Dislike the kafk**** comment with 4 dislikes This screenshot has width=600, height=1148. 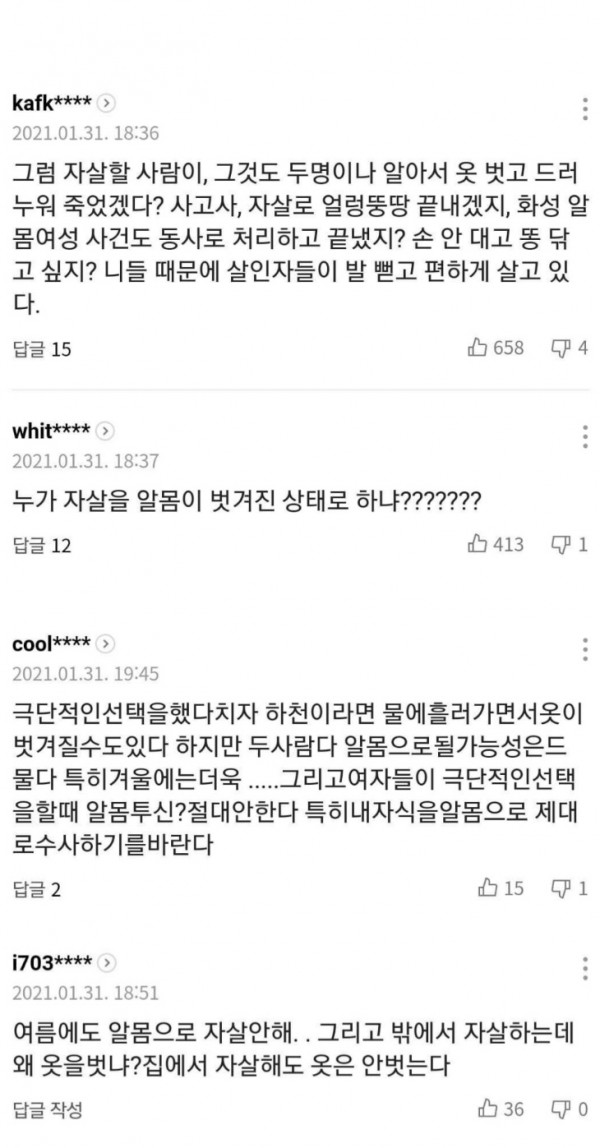(x=570, y=348)
